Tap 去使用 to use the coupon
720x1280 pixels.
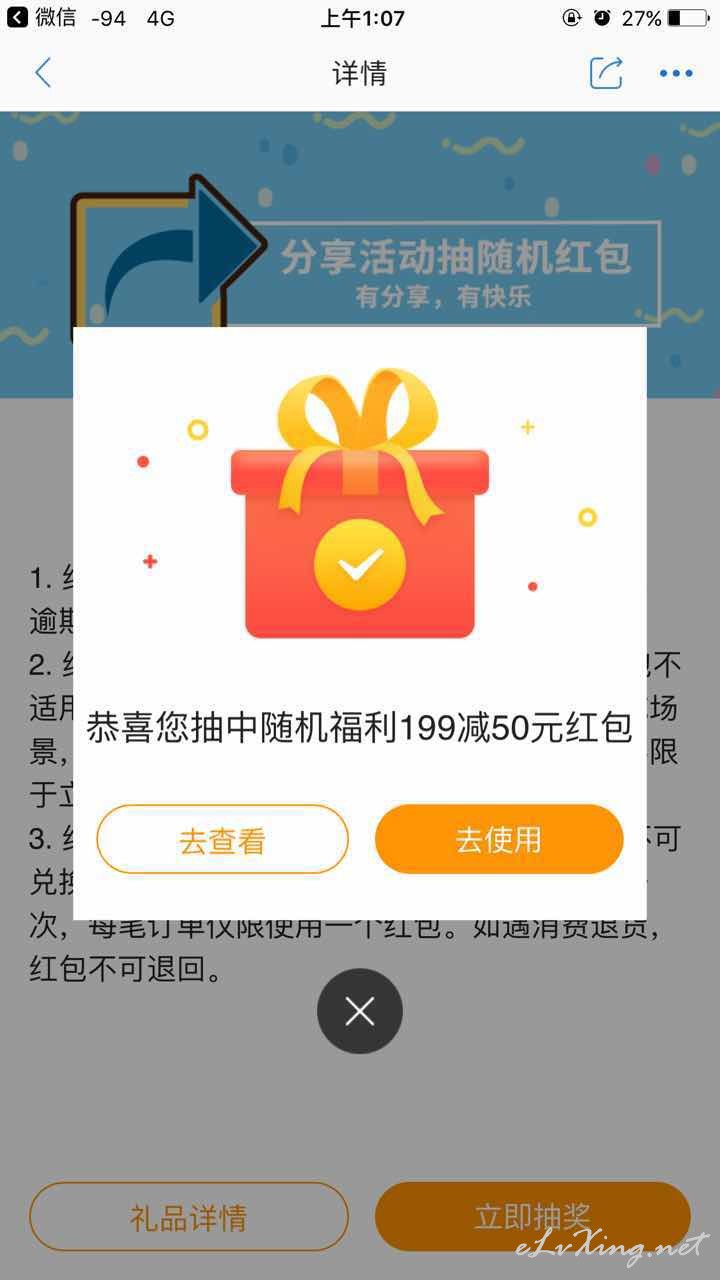tap(499, 839)
